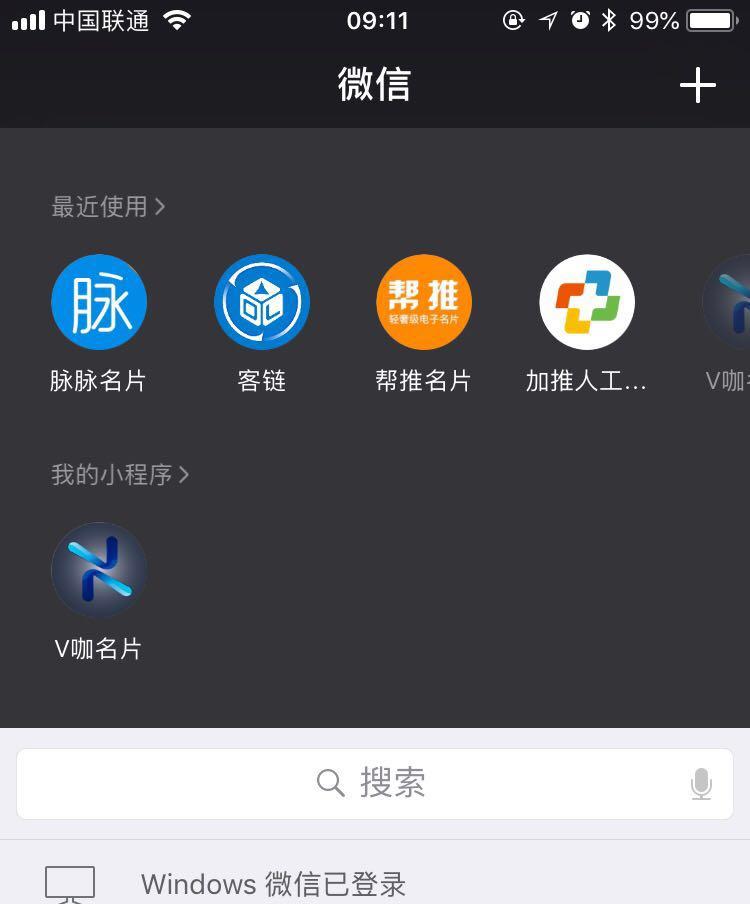
Task: Launch the 脉脉名片 mini program
Action: [x=99, y=302]
